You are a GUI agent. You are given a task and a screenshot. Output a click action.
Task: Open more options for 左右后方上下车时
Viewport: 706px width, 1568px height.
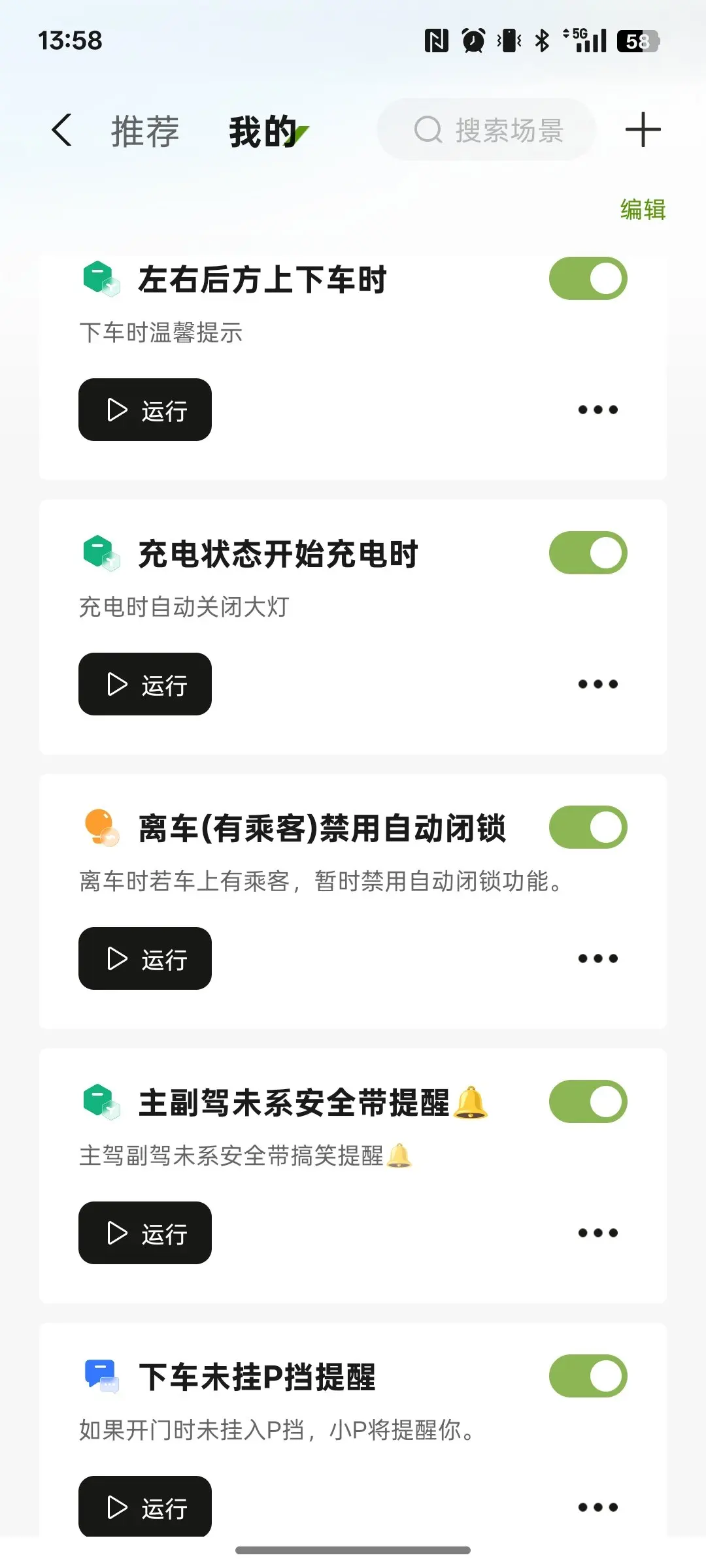click(x=597, y=410)
